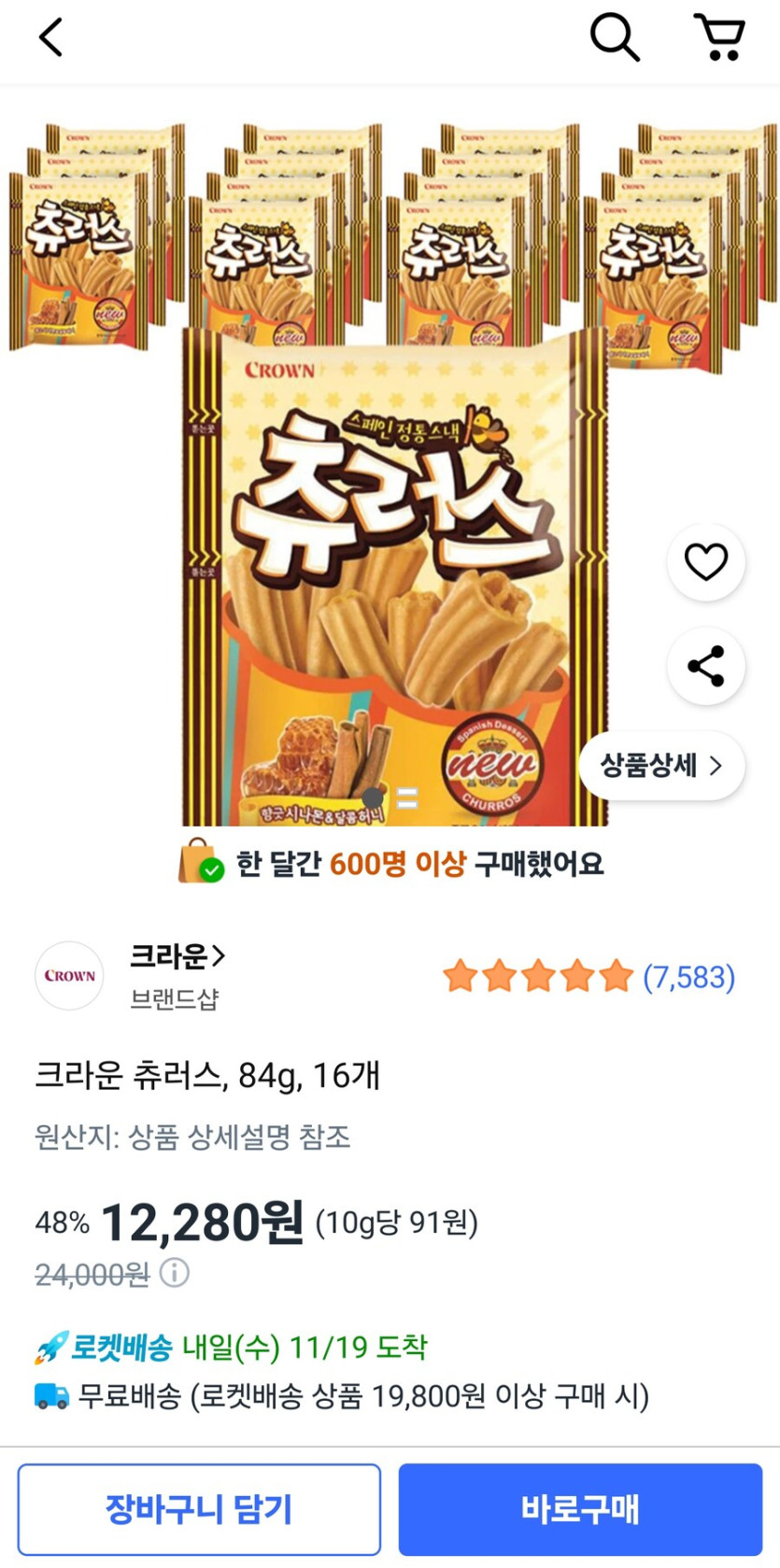The width and height of the screenshot is (780, 1568).
Task: Tap the info icon next to original price
Action: [x=175, y=1272]
